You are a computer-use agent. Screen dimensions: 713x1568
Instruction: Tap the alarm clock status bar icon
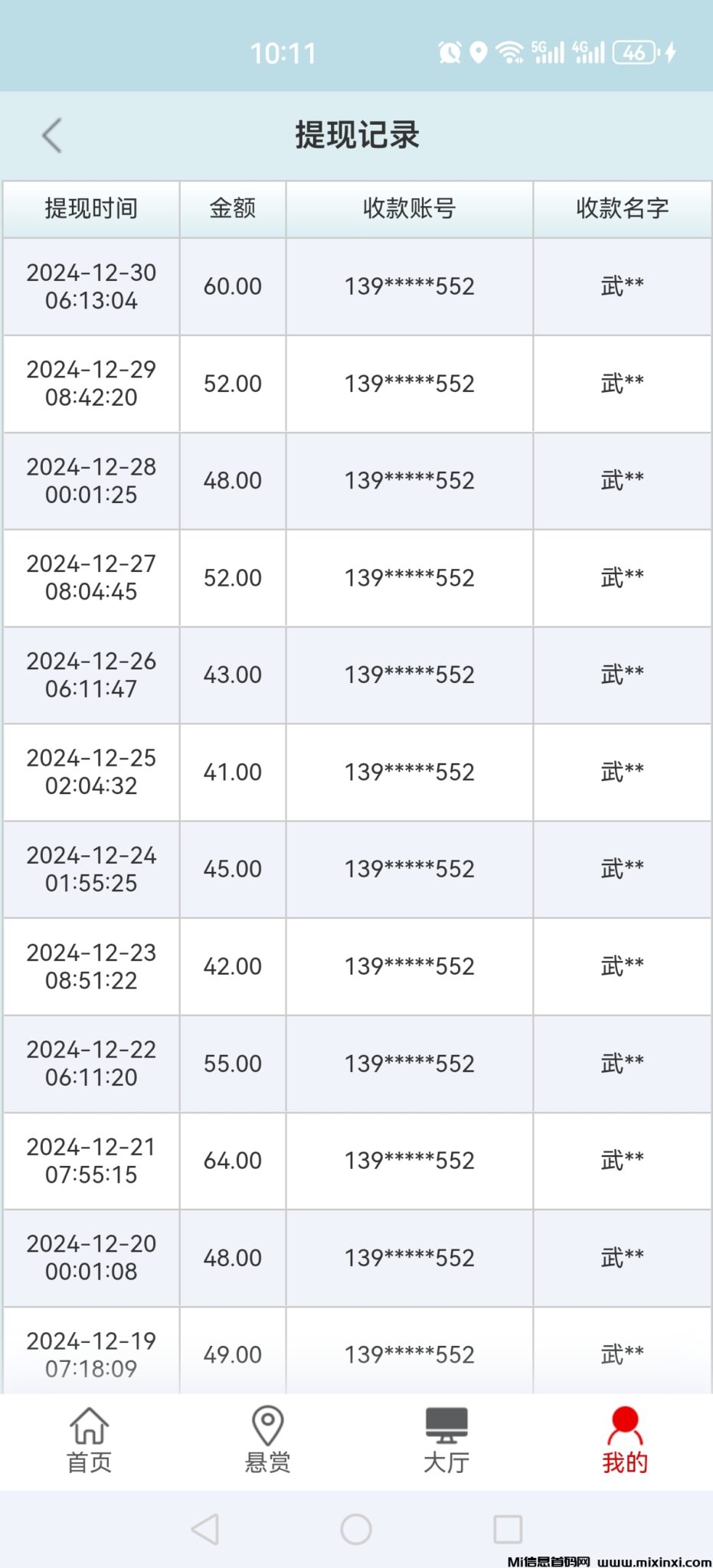click(451, 52)
